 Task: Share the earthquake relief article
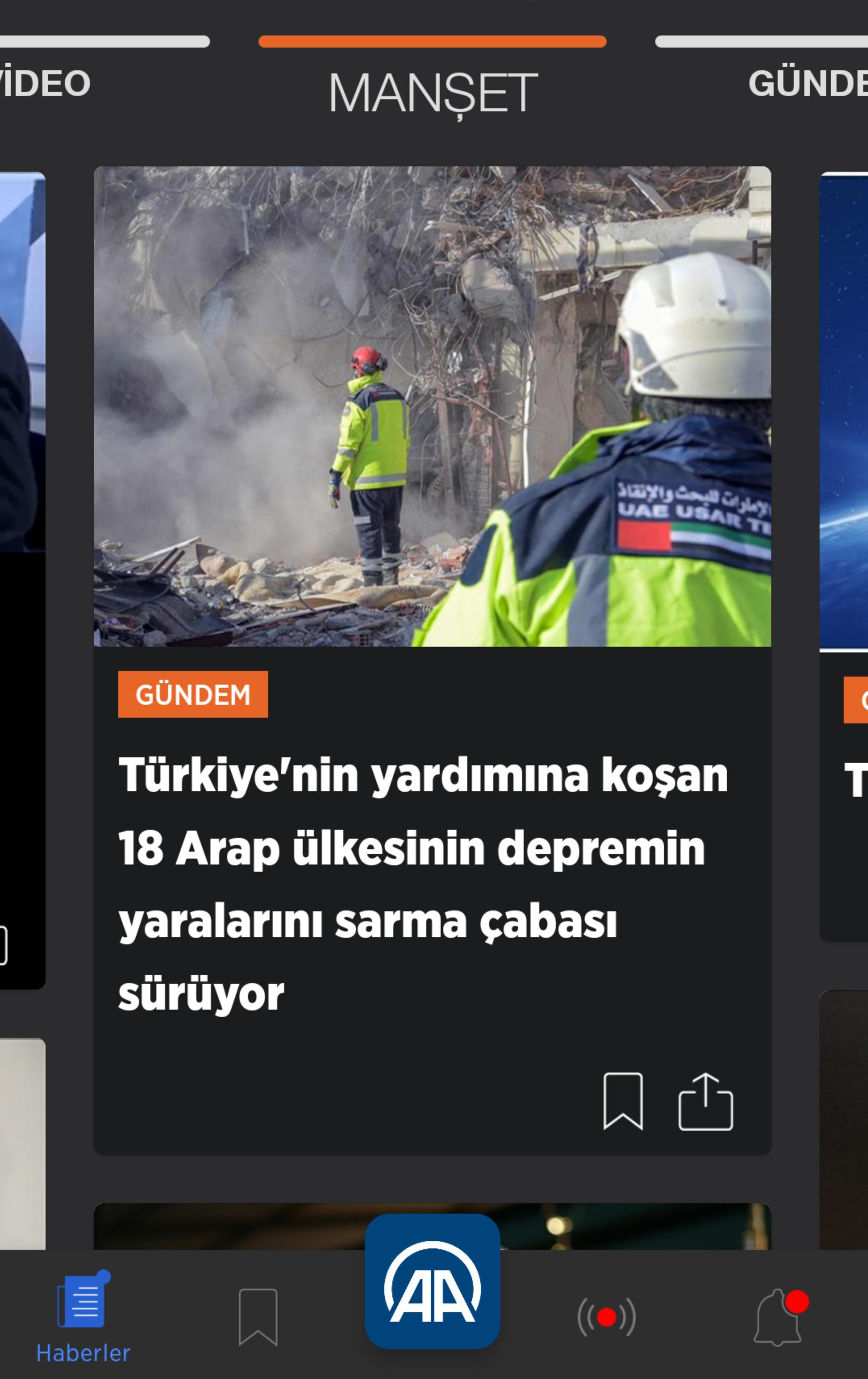click(x=706, y=1101)
